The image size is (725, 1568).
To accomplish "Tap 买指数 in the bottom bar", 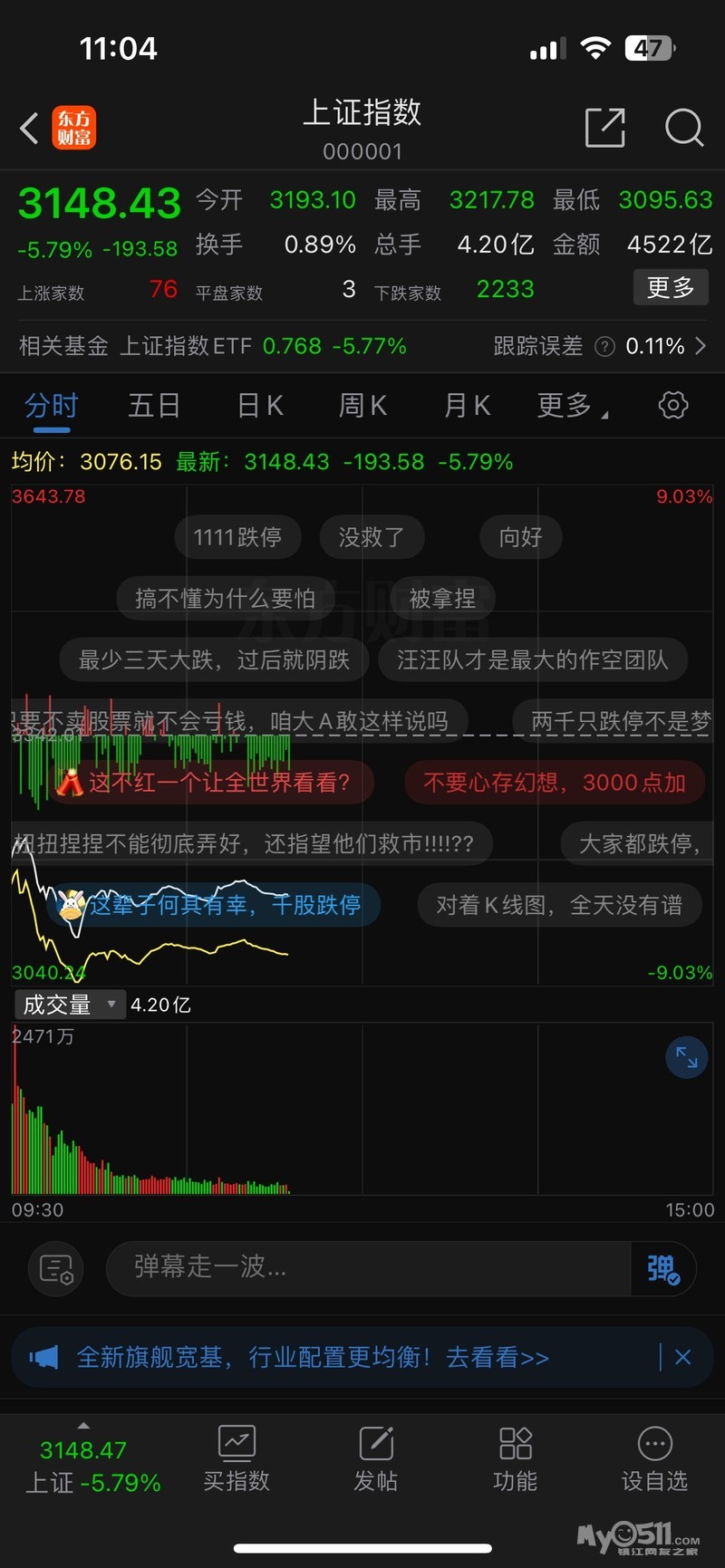I will pos(237,1458).
